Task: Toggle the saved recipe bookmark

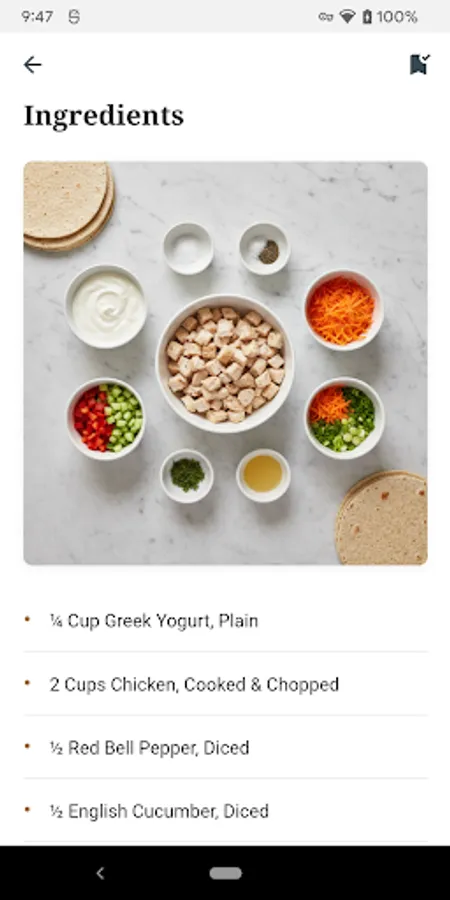Action: (420, 64)
